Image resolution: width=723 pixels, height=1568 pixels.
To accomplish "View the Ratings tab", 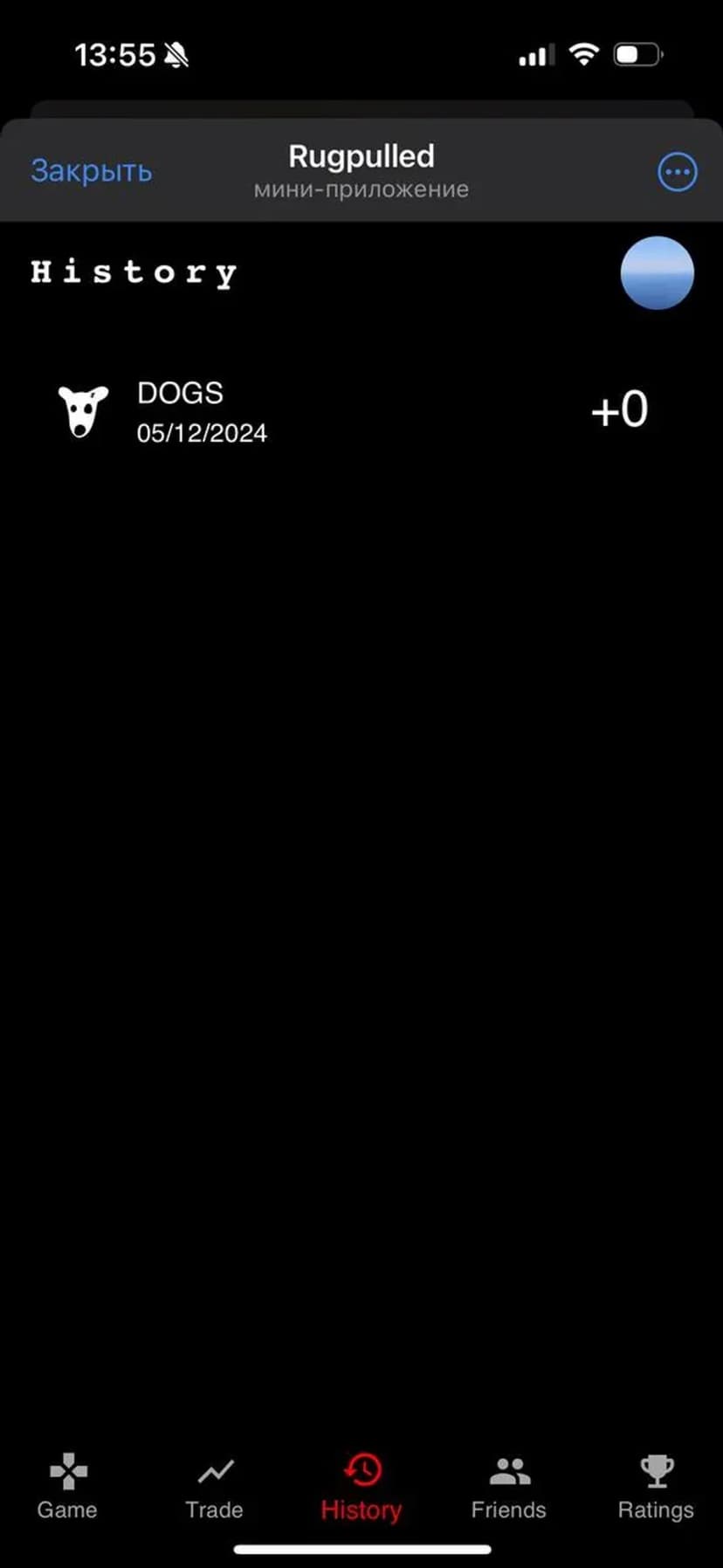I will tap(656, 1488).
